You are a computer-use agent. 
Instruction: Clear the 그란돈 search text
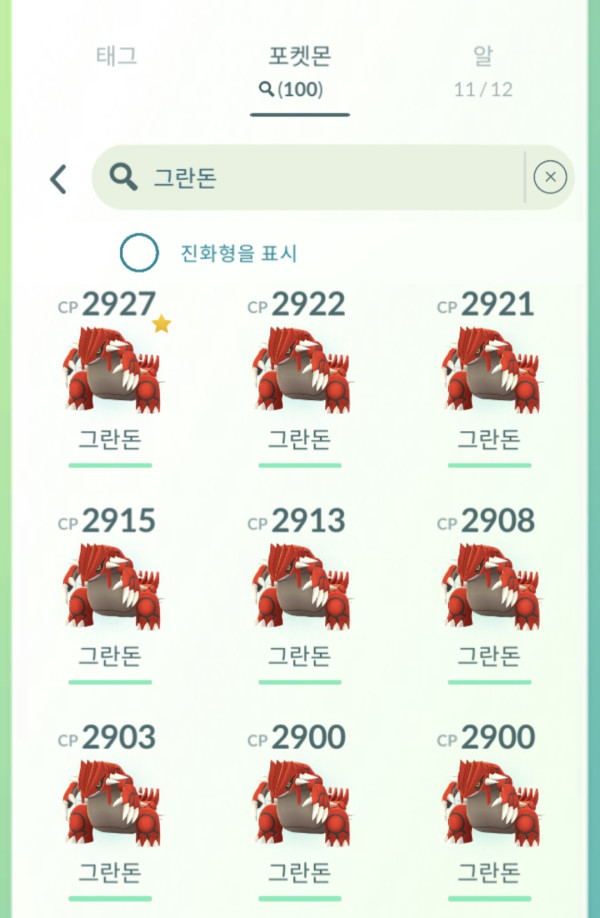(550, 178)
